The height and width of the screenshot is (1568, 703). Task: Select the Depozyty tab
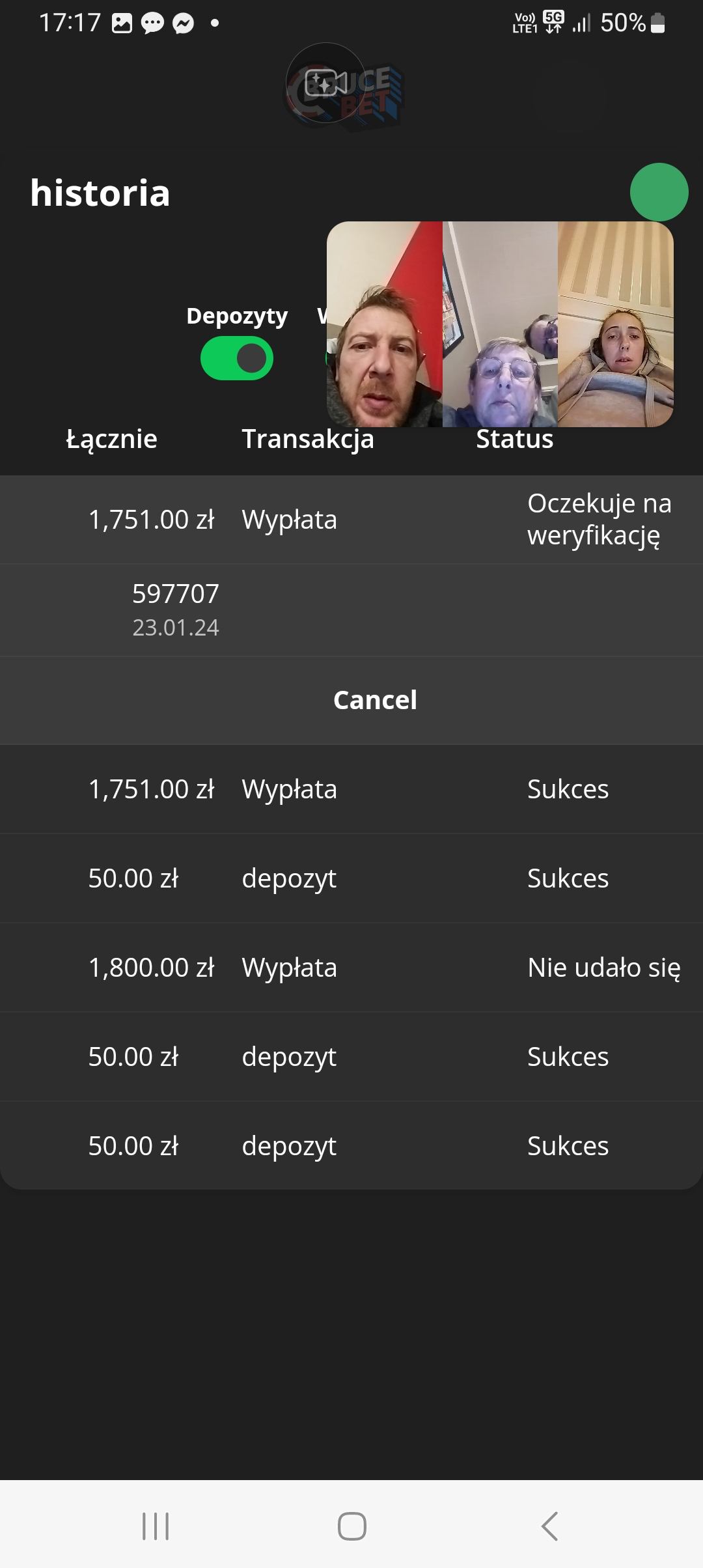237,317
